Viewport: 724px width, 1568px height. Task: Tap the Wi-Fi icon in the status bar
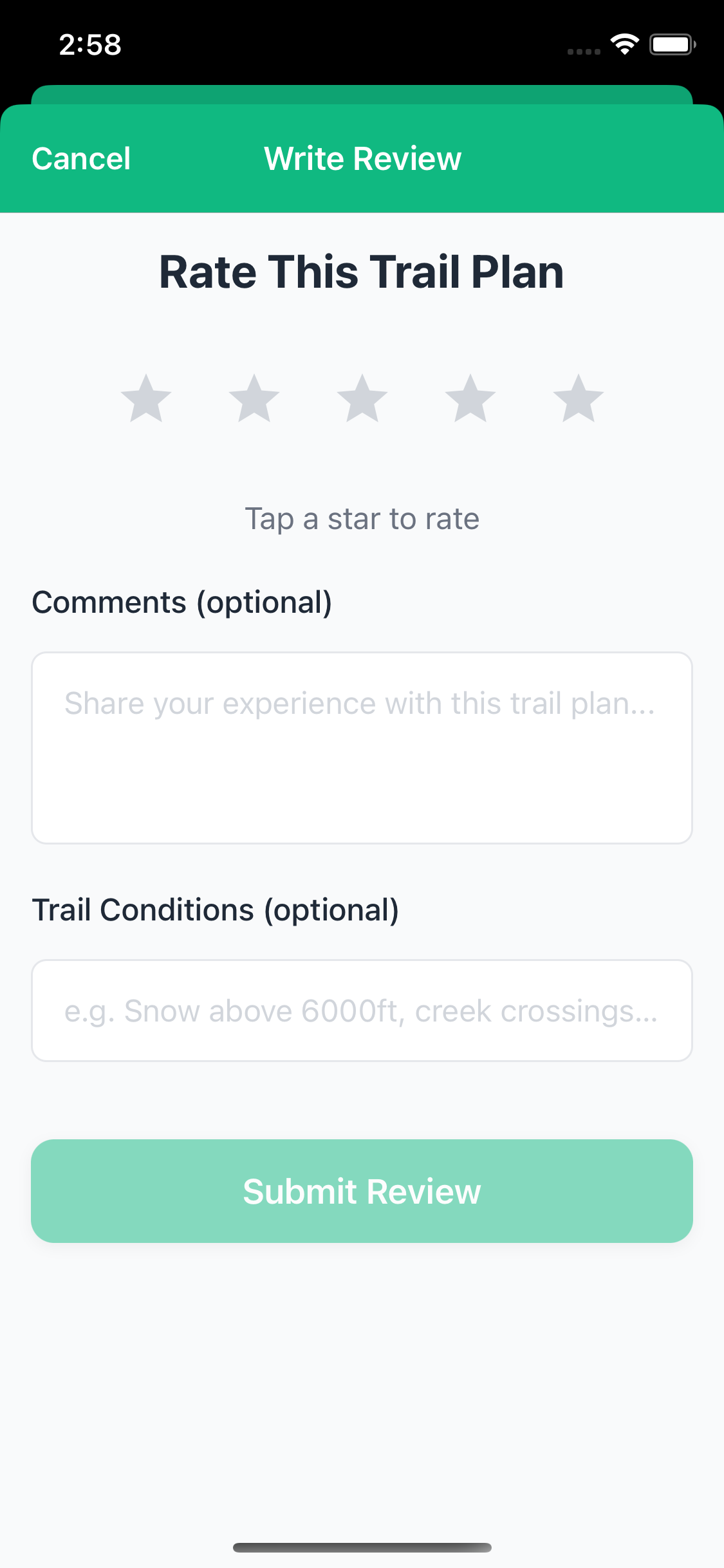622,42
